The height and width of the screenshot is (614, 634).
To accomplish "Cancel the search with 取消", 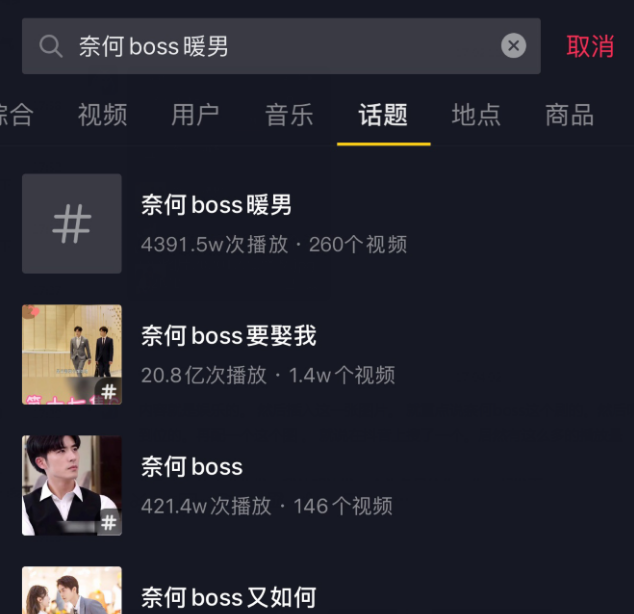I will tap(589, 46).
